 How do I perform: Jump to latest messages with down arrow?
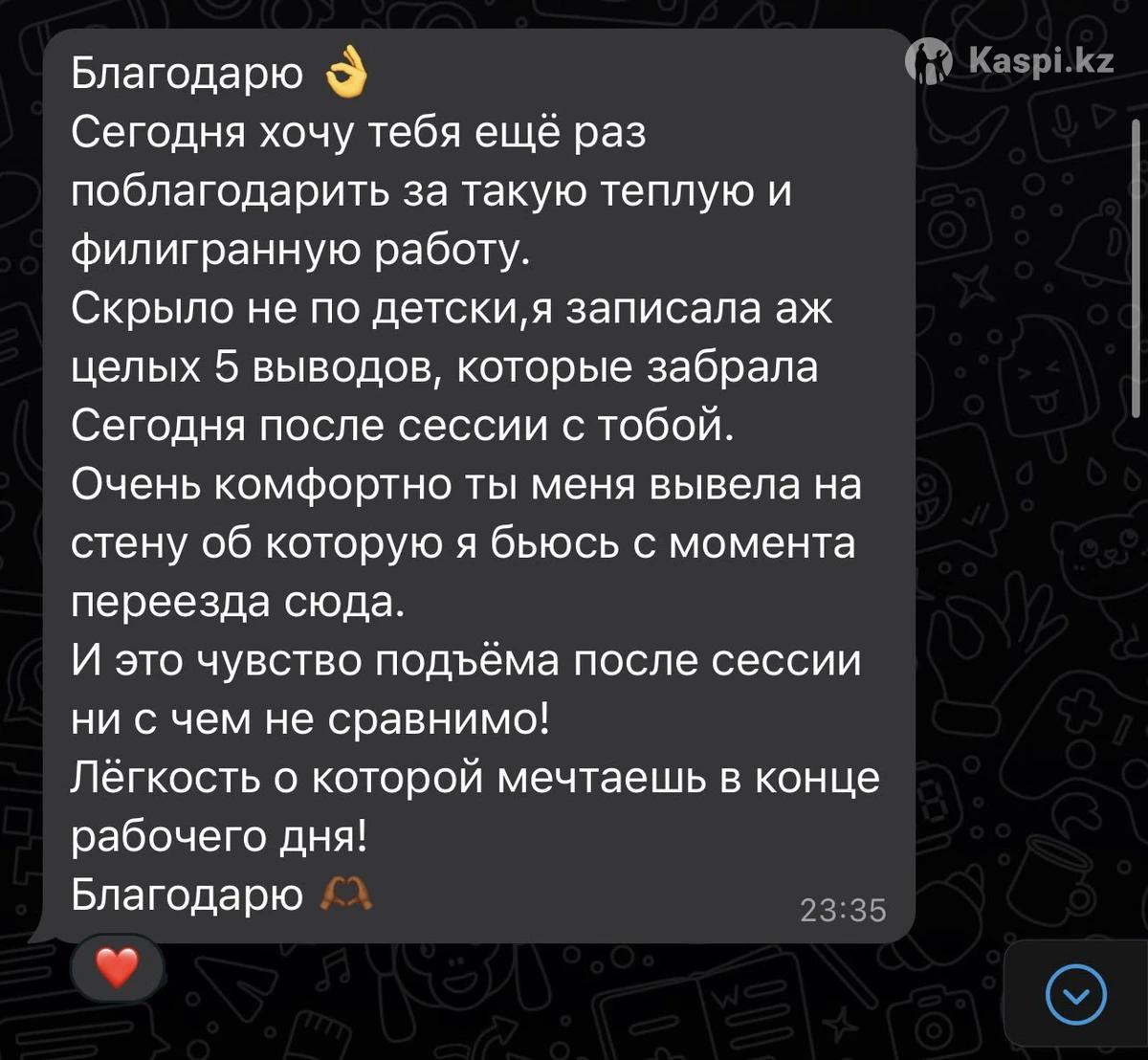[x=1076, y=995]
